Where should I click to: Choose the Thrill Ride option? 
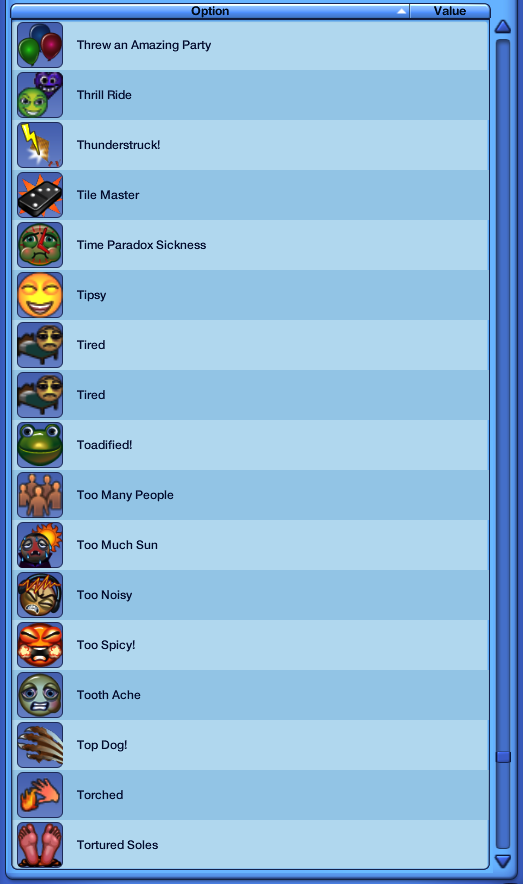(250, 95)
